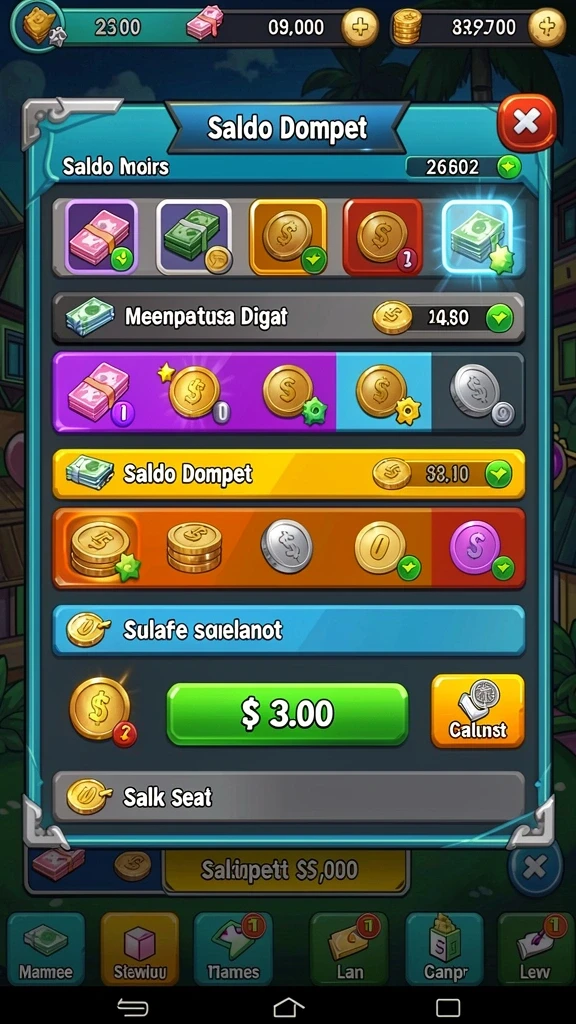This screenshot has height=1024, width=576.
Task: Select the purple coin in the orange row
Action: [477, 547]
